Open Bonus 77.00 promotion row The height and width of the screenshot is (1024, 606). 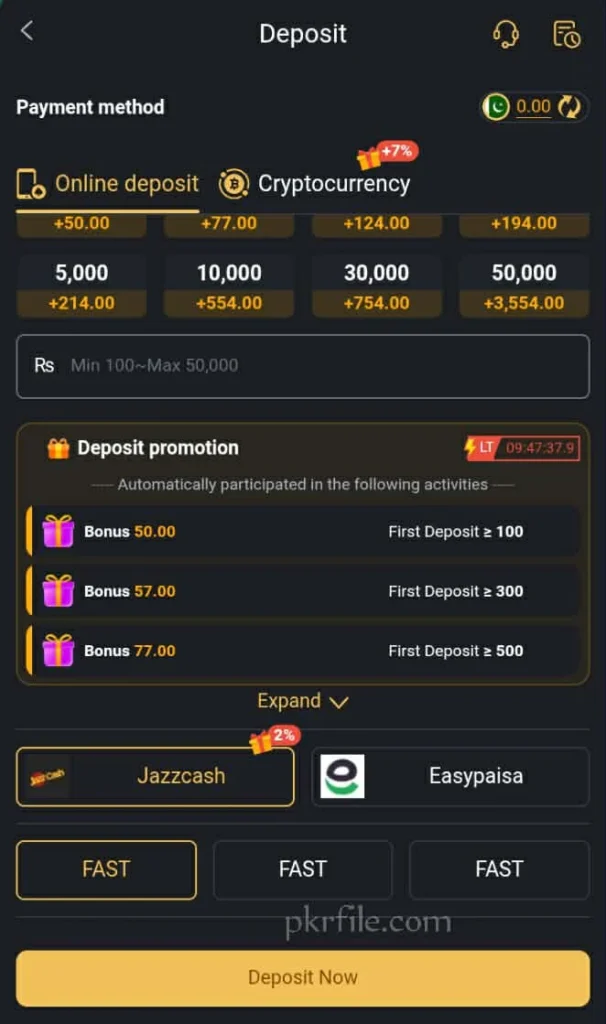(303, 651)
